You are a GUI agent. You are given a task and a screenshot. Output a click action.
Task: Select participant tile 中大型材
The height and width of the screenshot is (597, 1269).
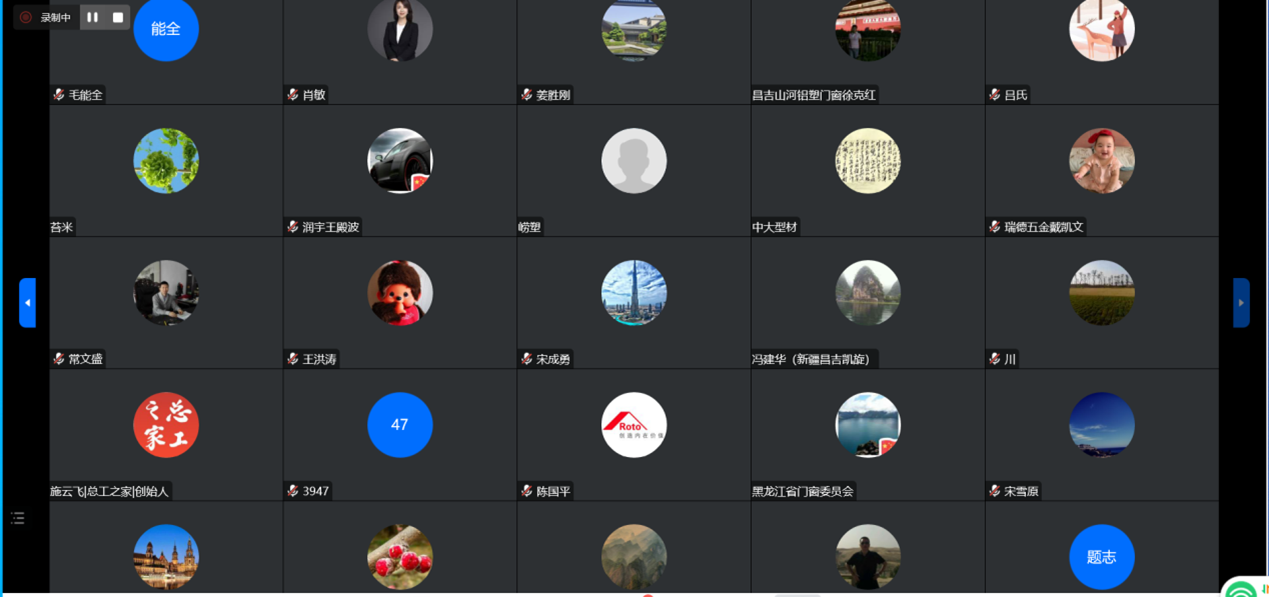point(868,170)
